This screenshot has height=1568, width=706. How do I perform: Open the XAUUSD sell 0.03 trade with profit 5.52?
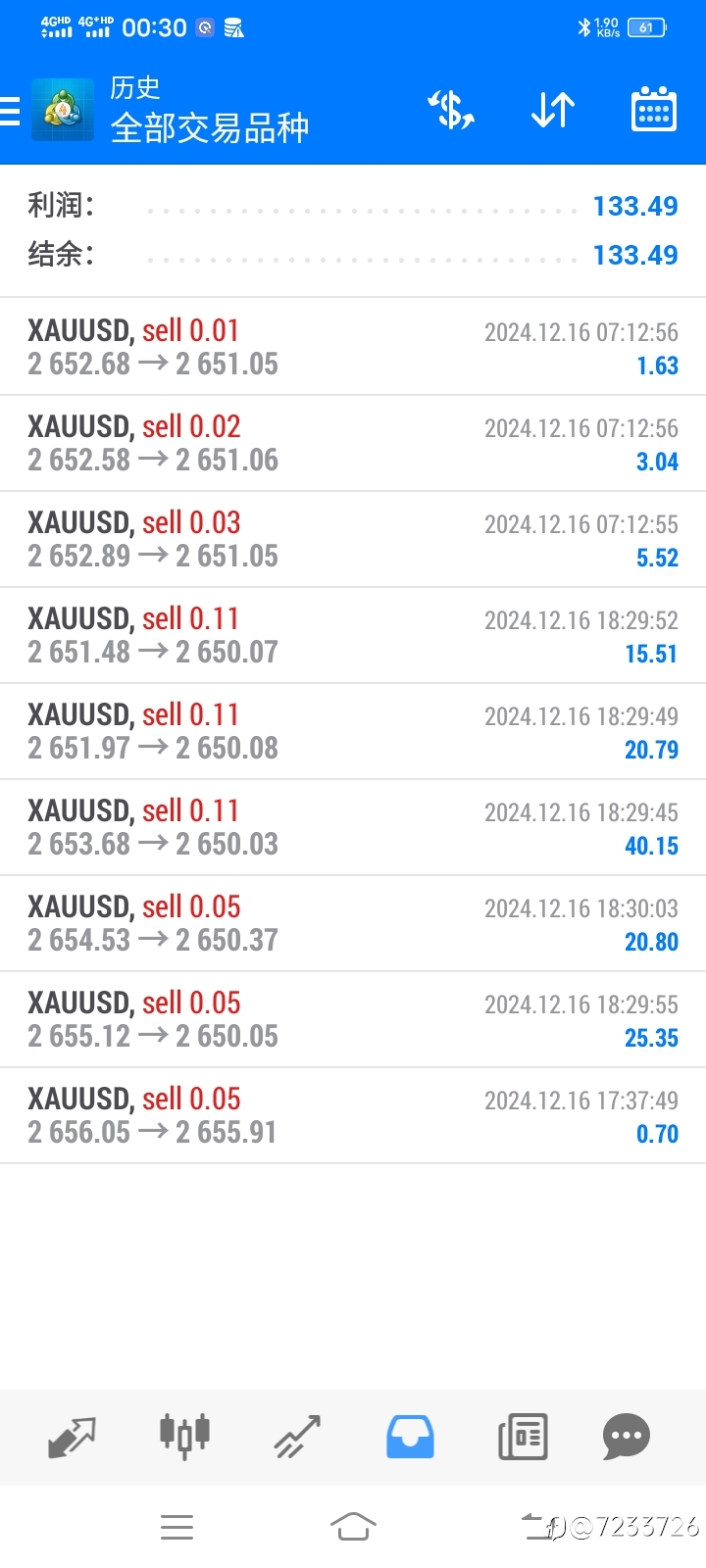(353, 539)
